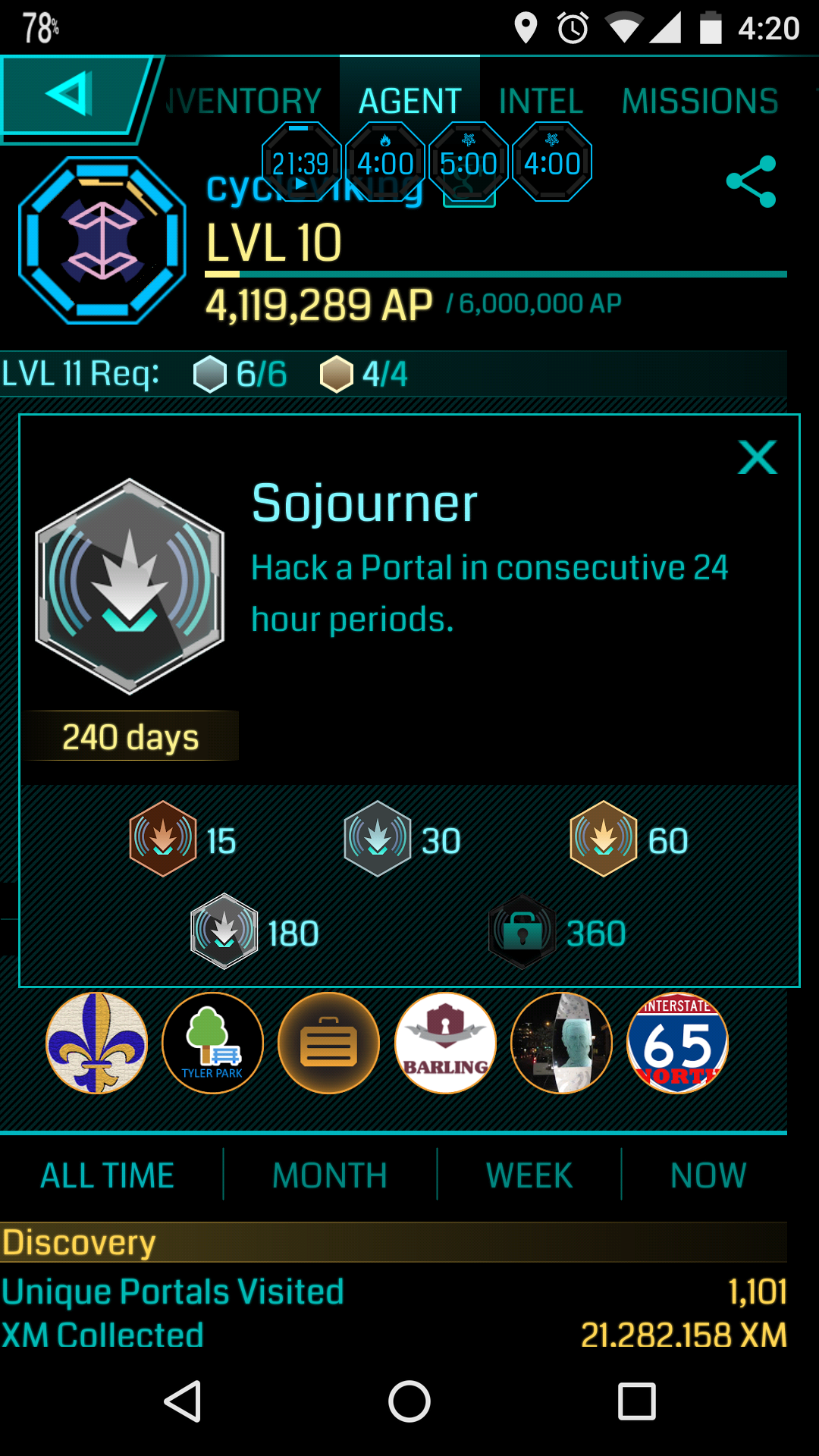Open the Intel tab
The height and width of the screenshot is (1456, 819).
pos(541,101)
